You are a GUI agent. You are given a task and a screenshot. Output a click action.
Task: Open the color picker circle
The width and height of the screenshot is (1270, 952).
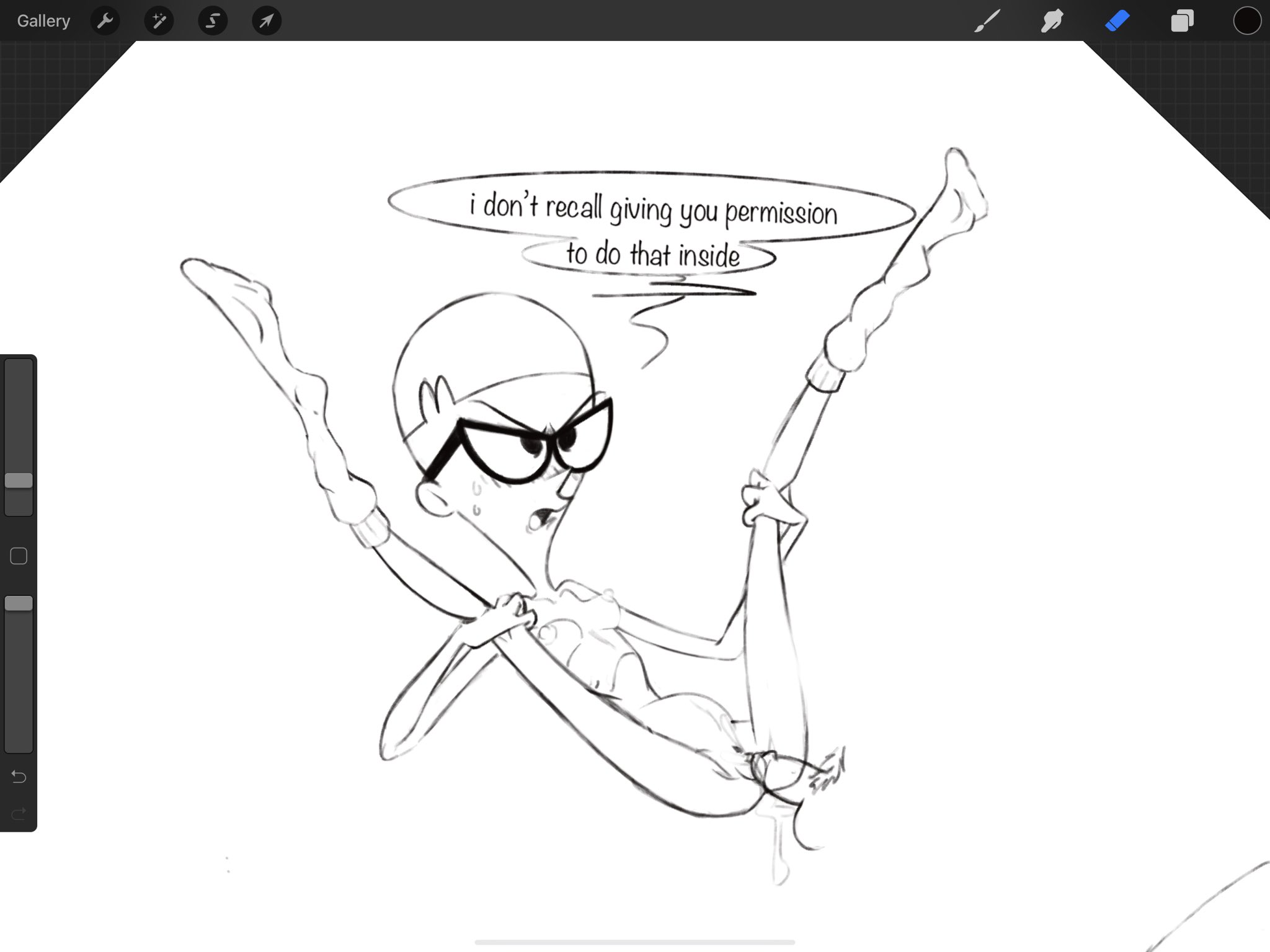1247,21
